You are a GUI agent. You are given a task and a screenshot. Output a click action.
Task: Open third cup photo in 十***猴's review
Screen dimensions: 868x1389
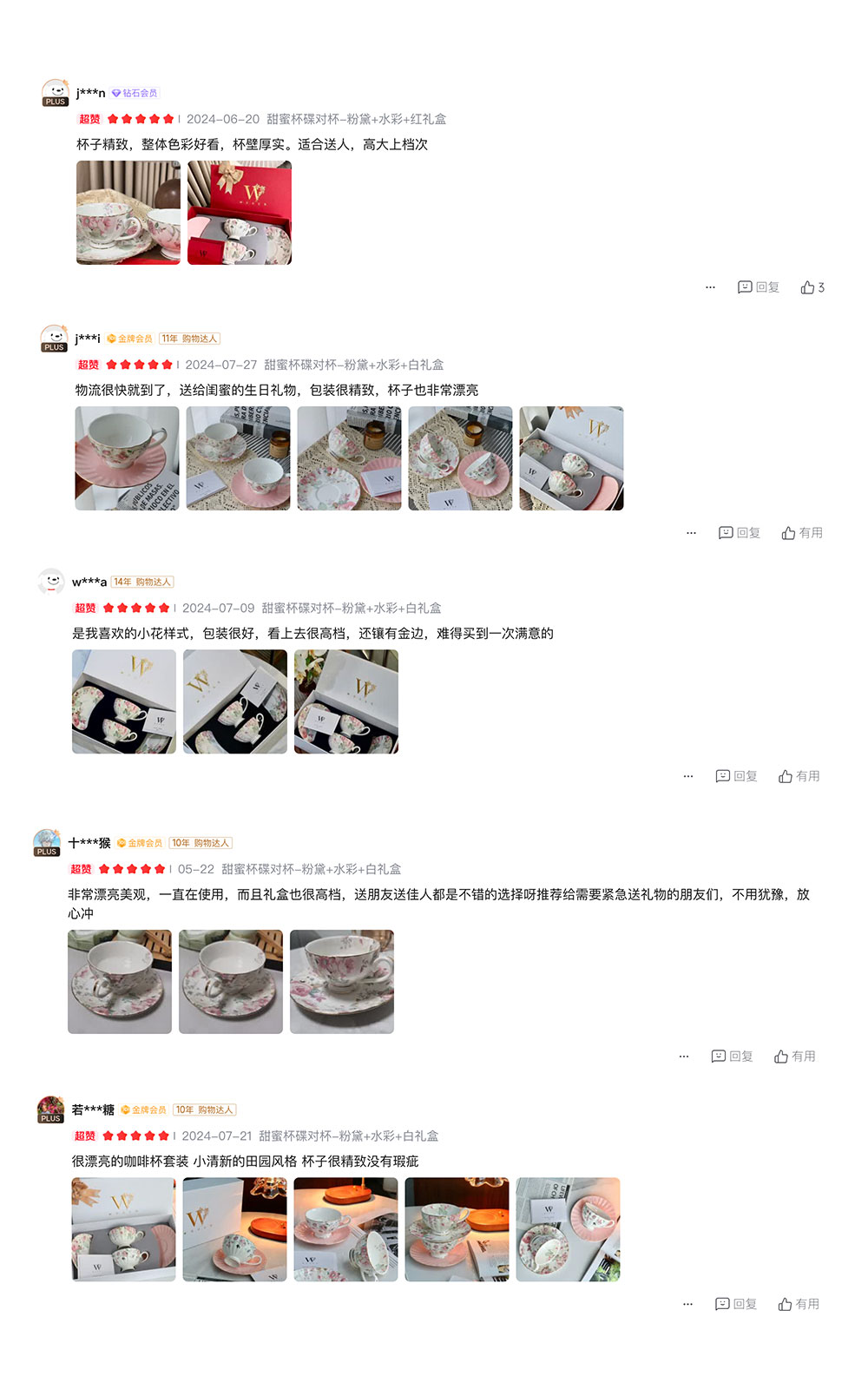click(342, 982)
